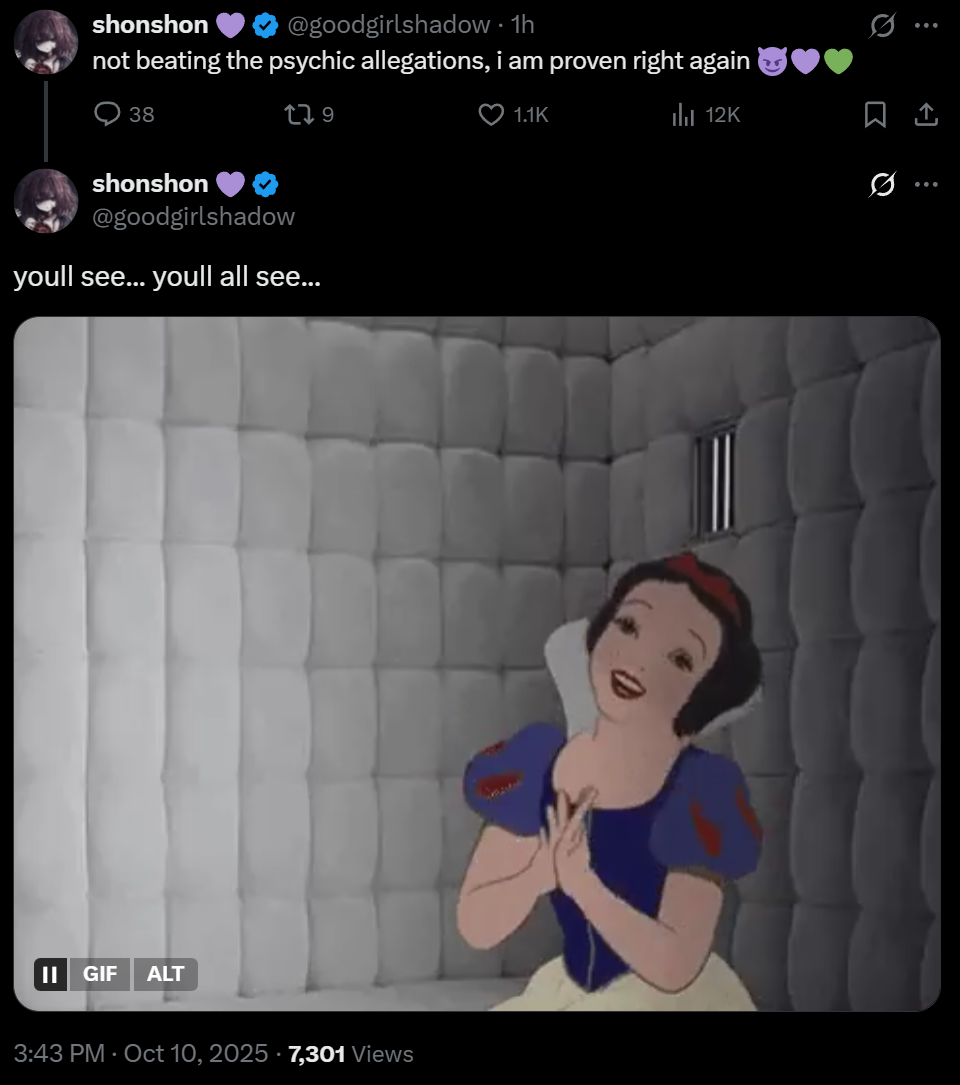The width and height of the screenshot is (960, 1085).
Task: Open shonshon's avatar on the main post
Action: [x=46, y=200]
